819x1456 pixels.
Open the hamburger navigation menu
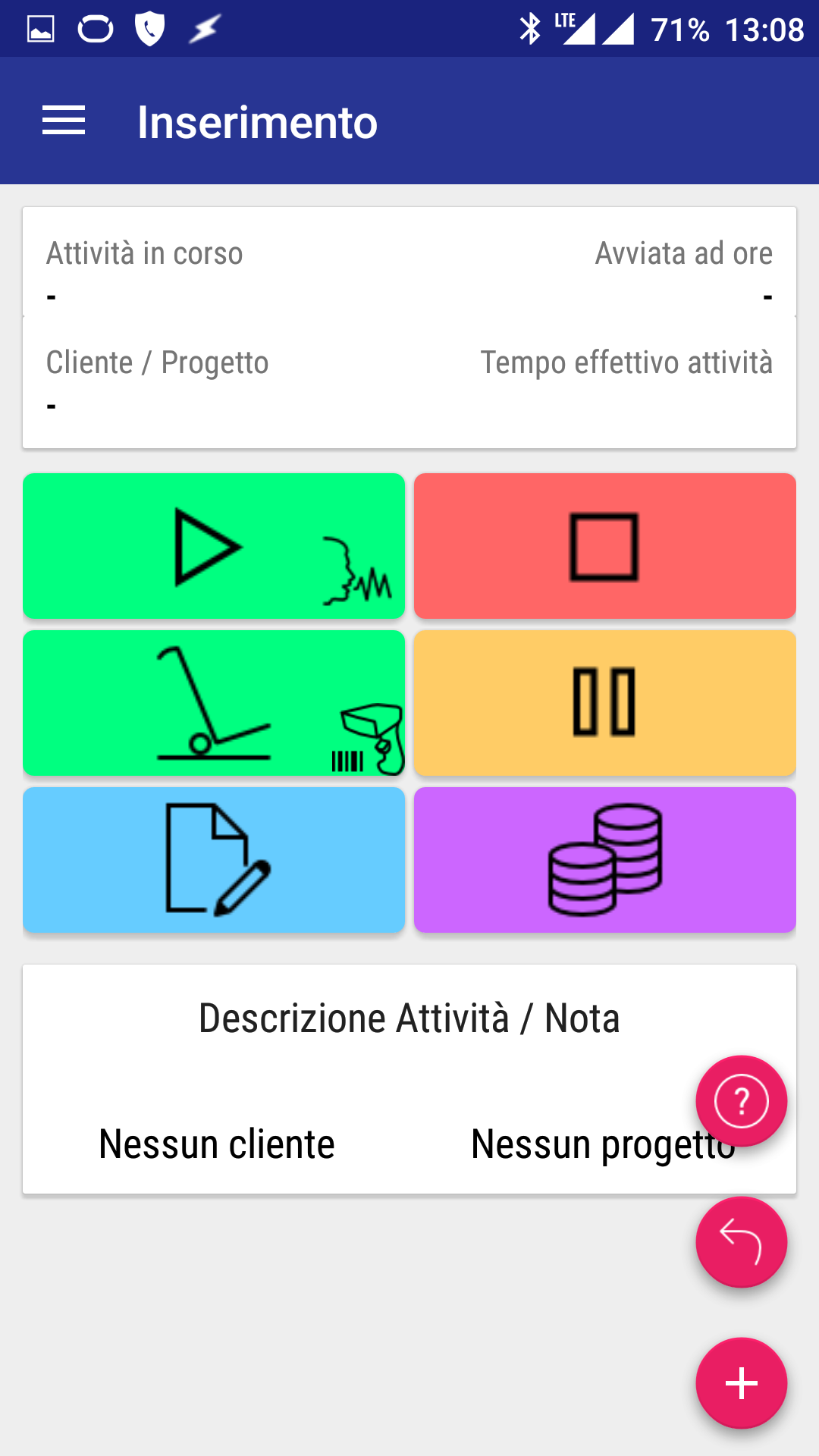point(64,121)
